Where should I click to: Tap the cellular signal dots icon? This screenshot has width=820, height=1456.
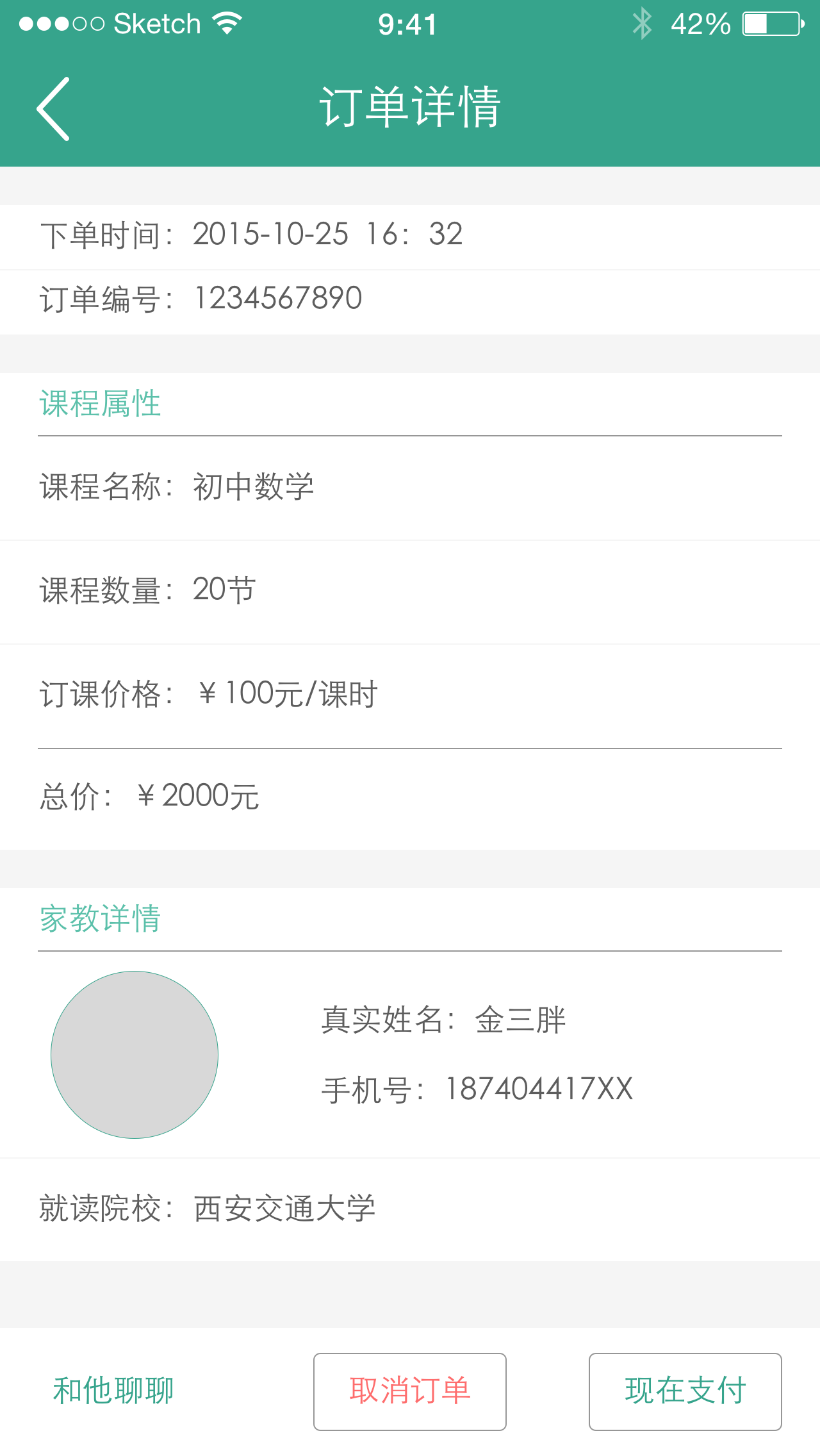61,22
